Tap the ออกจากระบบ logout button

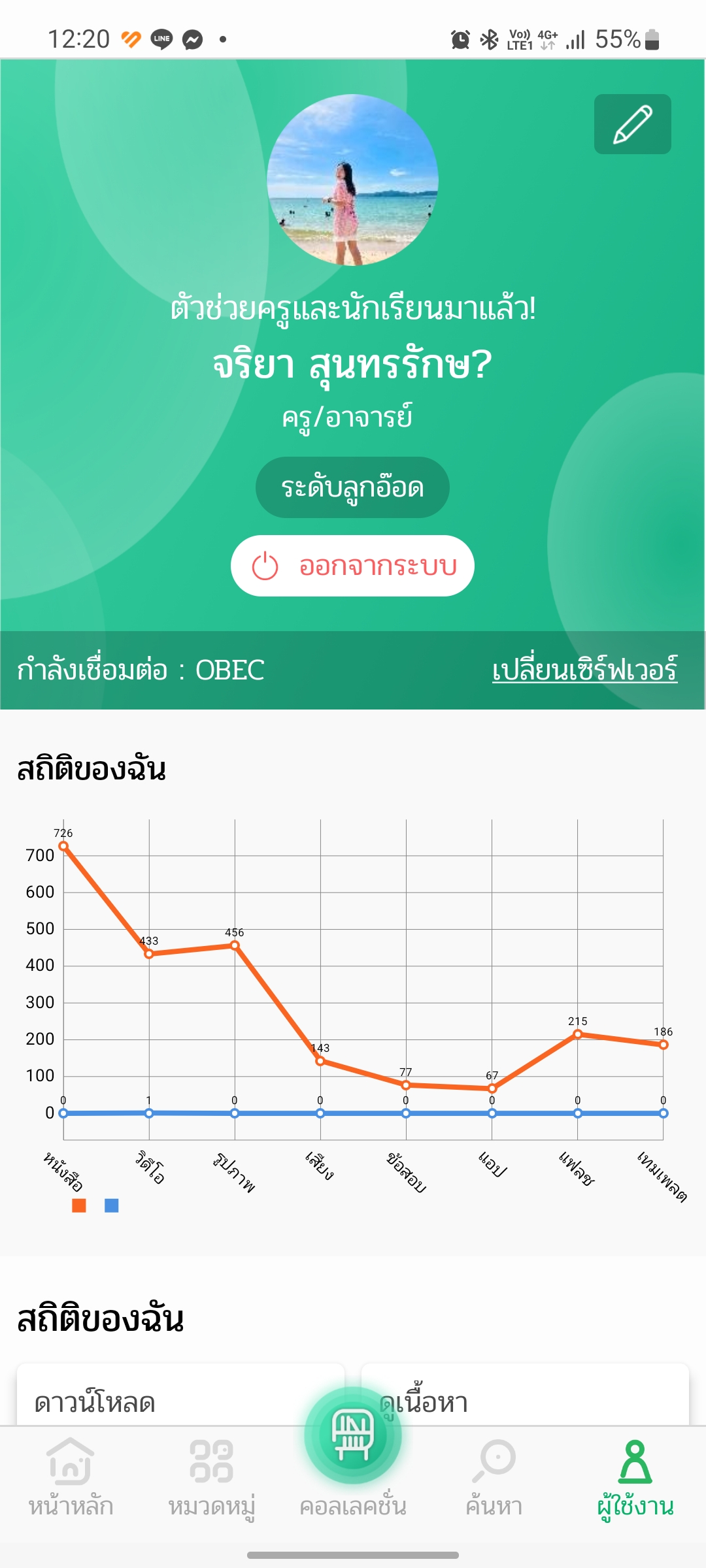click(352, 566)
